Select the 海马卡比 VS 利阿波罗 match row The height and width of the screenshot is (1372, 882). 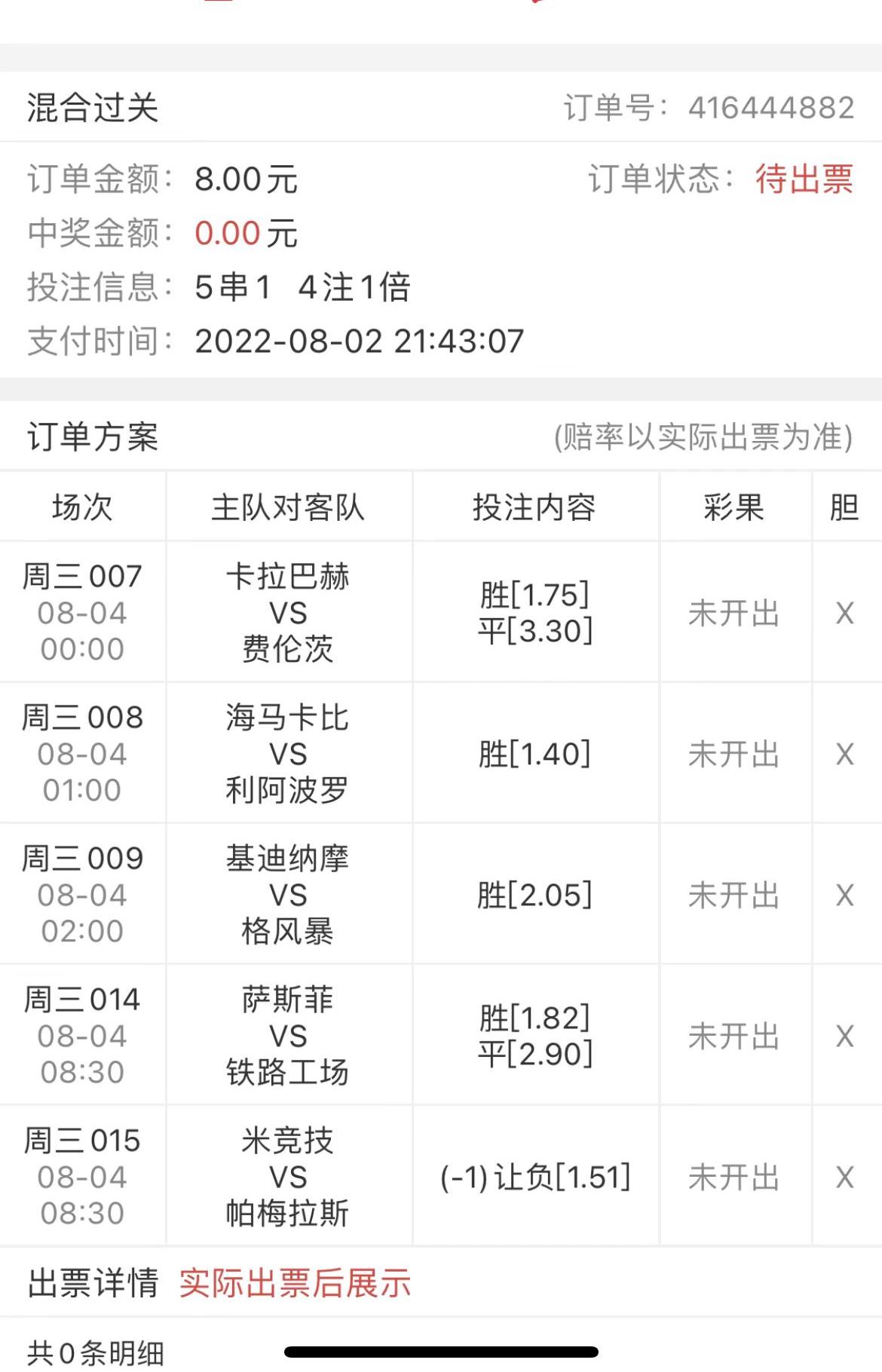tap(289, 754)
